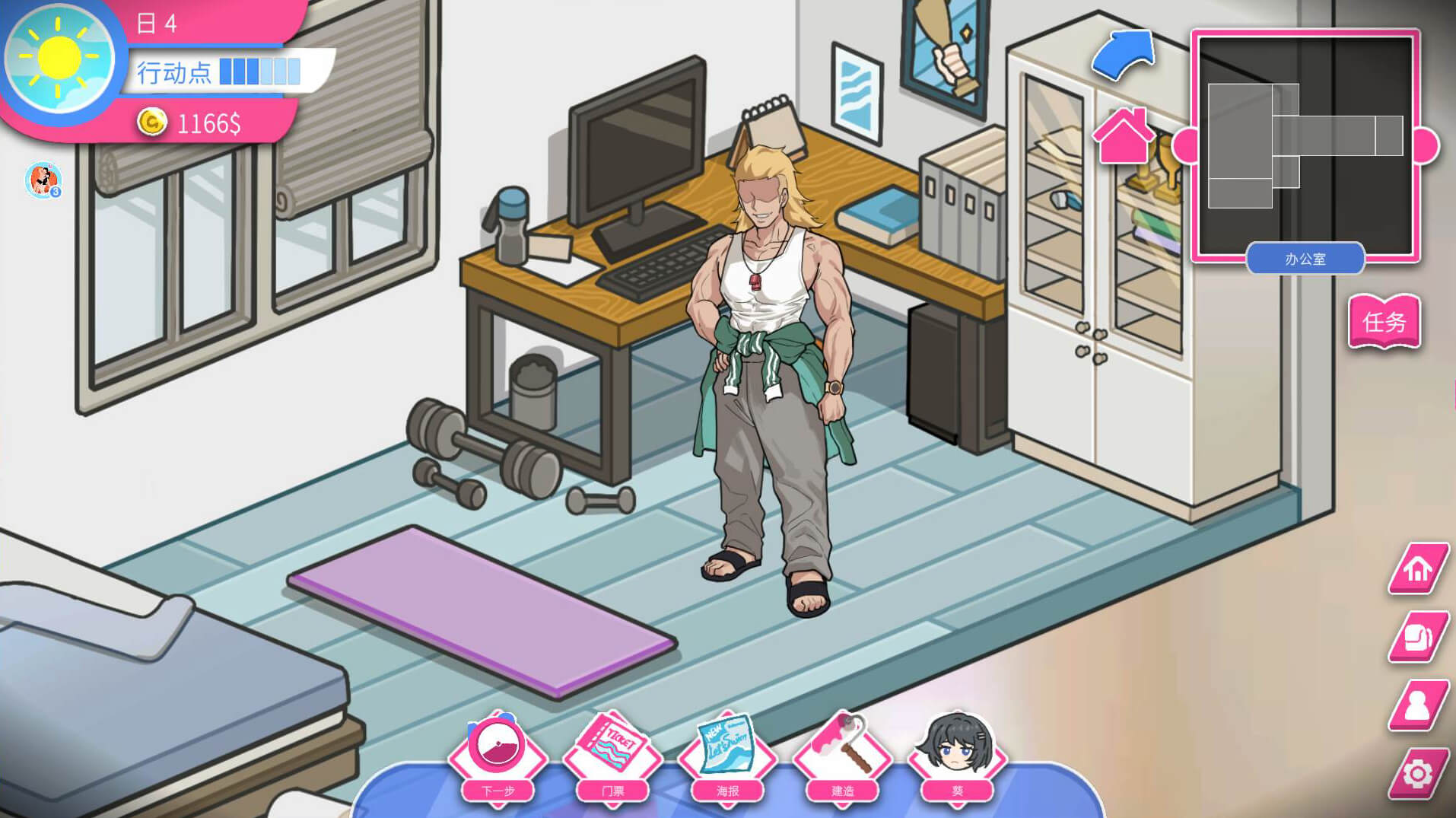Open the 任务 quest book
Image resolution: width=1456 pixels, height=818 pixels.
(1384, 322)
